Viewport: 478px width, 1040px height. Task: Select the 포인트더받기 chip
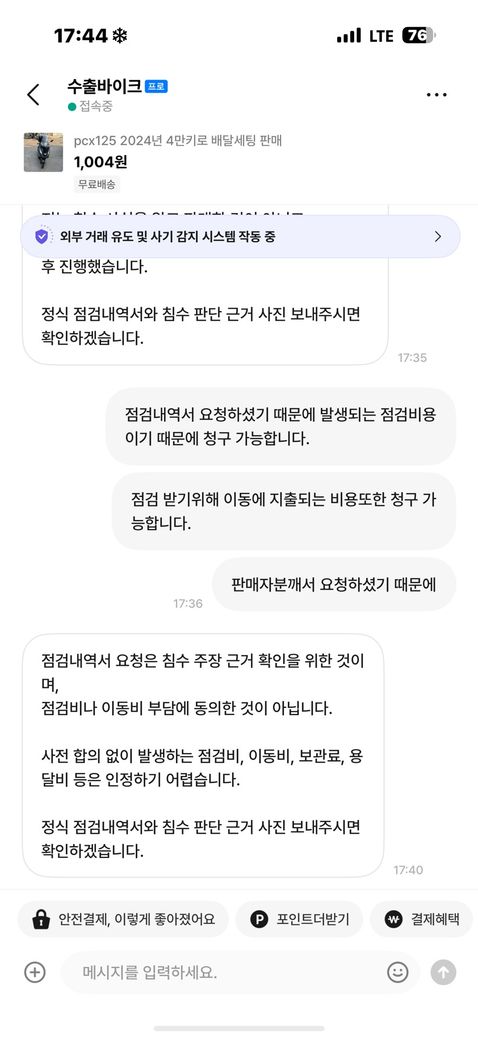(x=299, y=919)
